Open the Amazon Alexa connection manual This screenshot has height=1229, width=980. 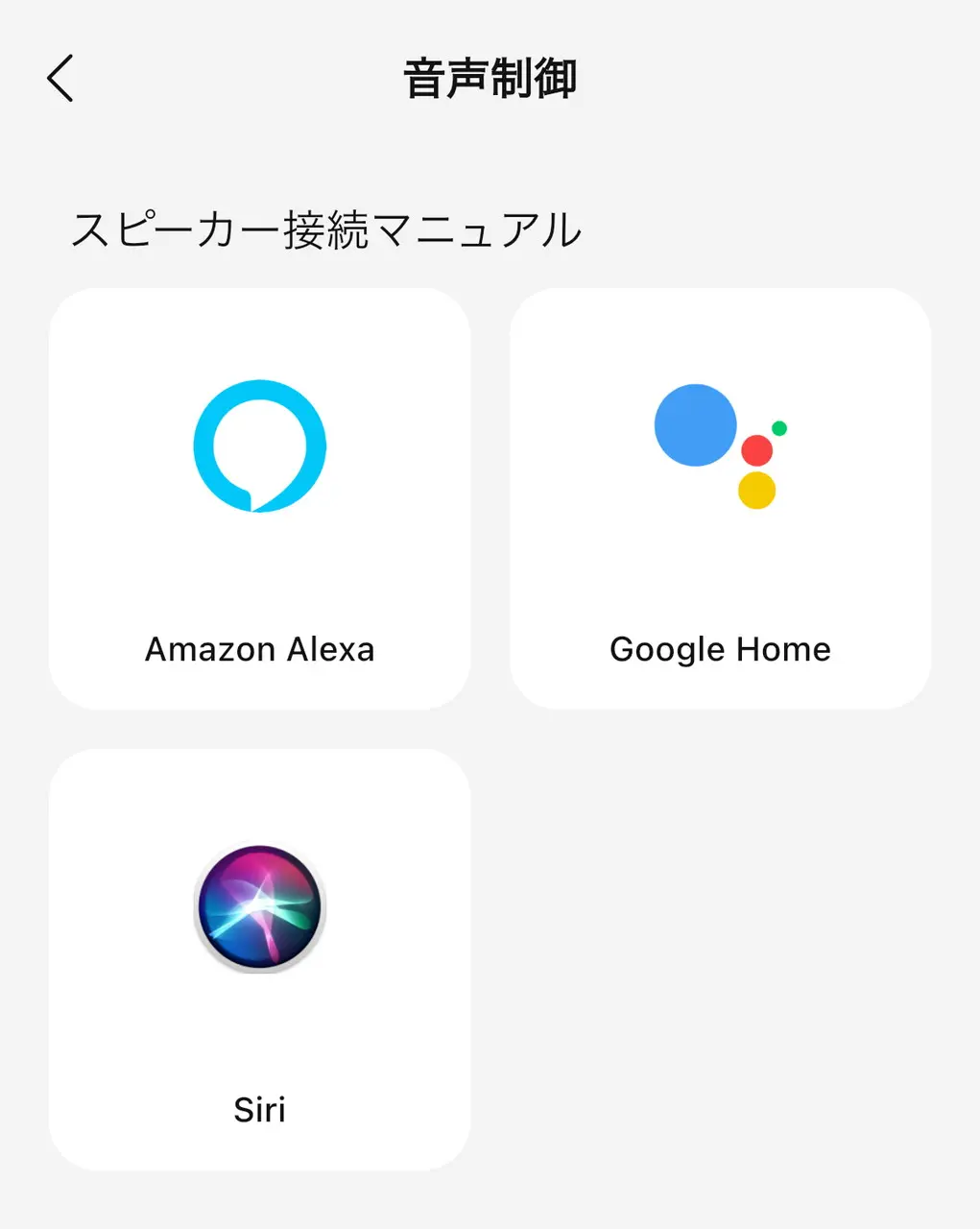pyautogui.click(x=259, y=498)
